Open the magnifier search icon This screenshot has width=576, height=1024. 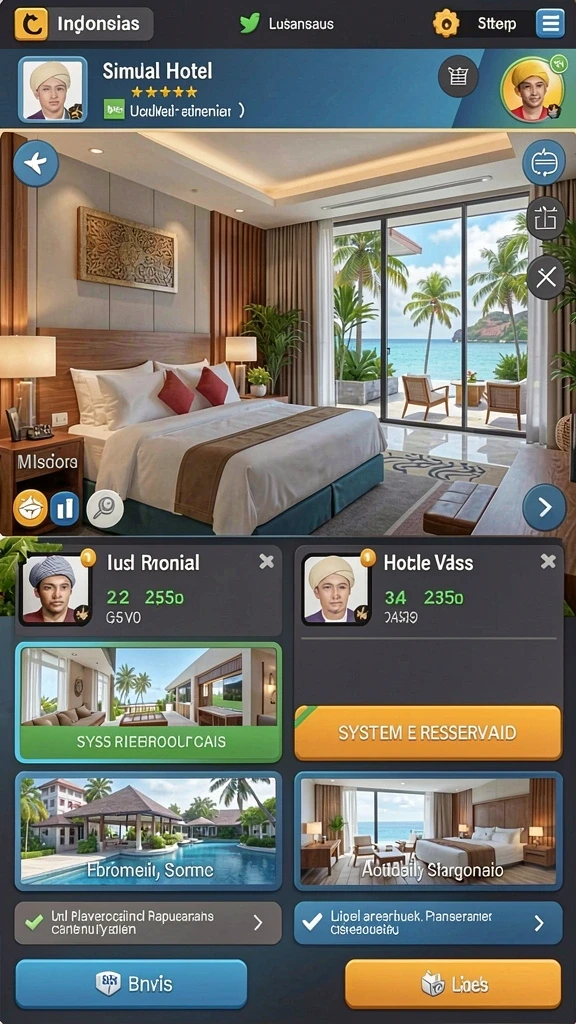(104, 508)
